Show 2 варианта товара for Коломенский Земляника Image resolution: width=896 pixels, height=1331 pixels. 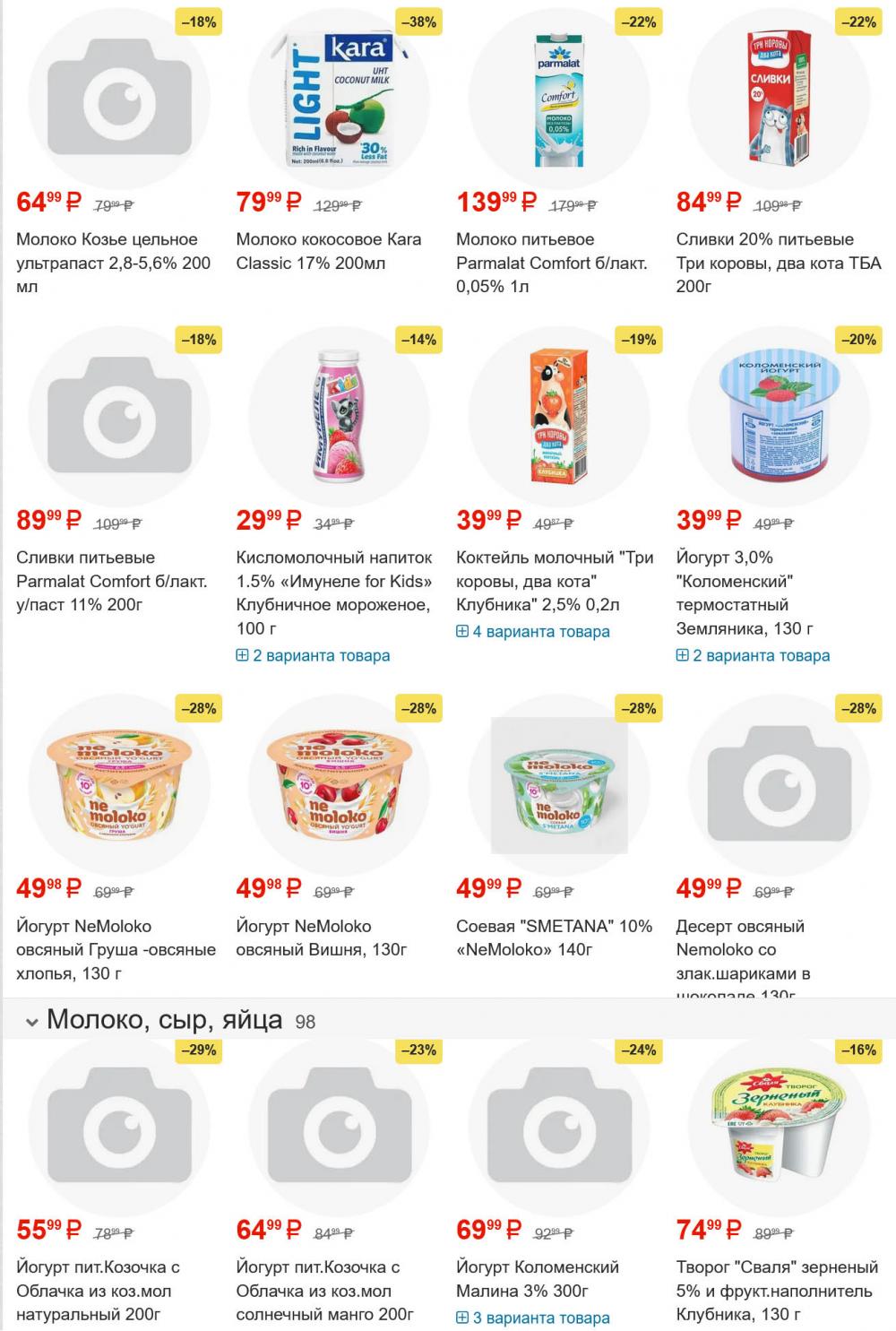(x=753, y=655)
